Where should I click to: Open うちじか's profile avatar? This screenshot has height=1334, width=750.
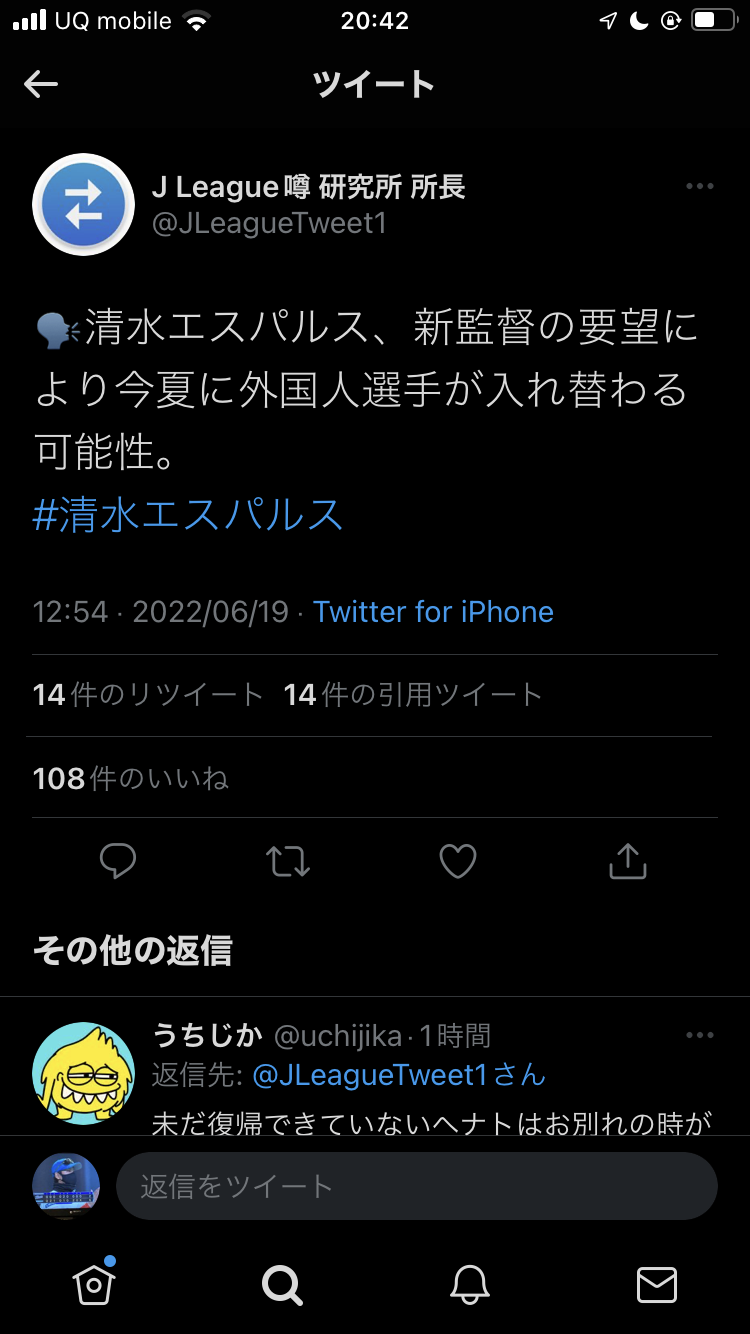84,1073
